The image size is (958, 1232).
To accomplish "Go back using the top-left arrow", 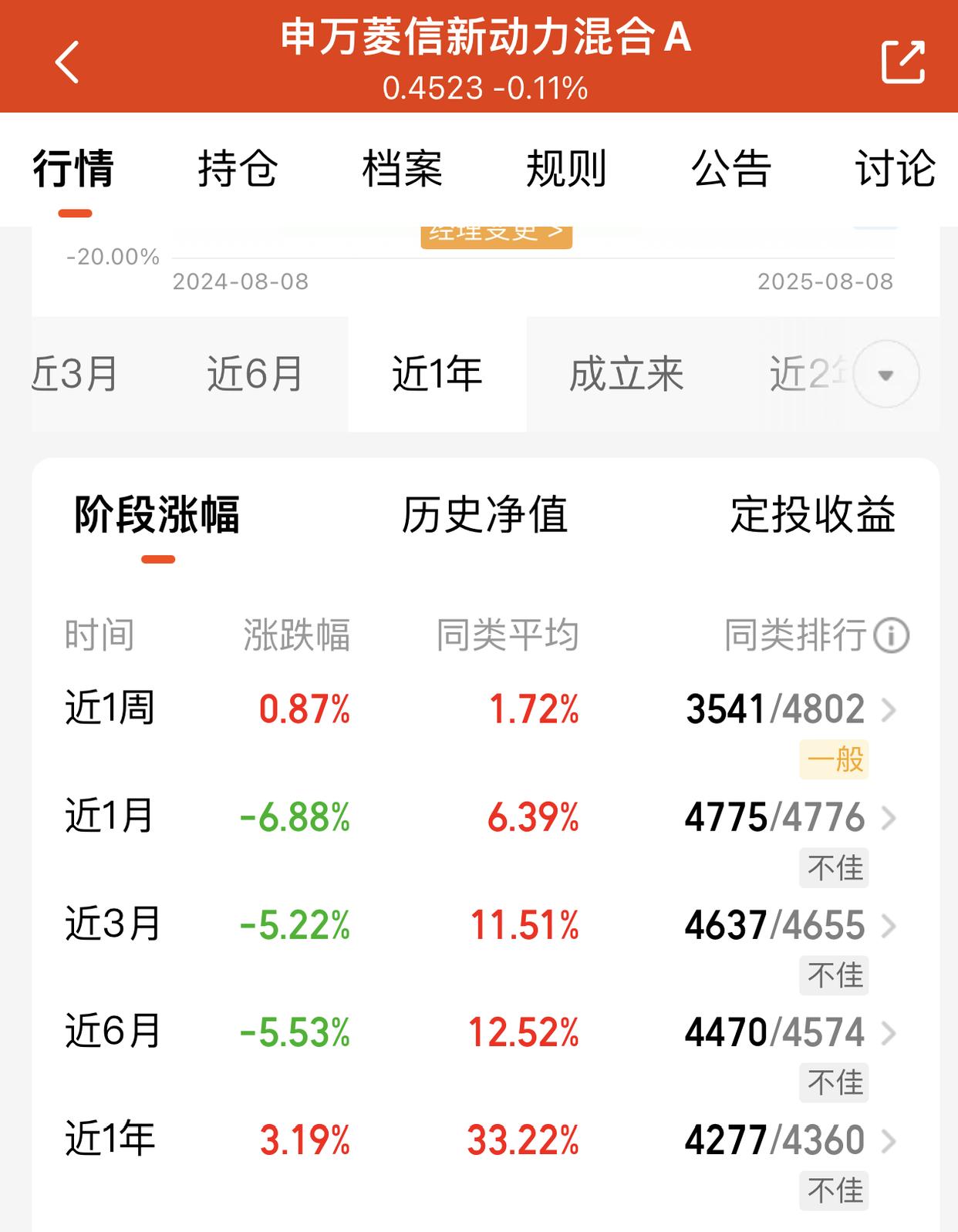I will [x=68, y=62].
